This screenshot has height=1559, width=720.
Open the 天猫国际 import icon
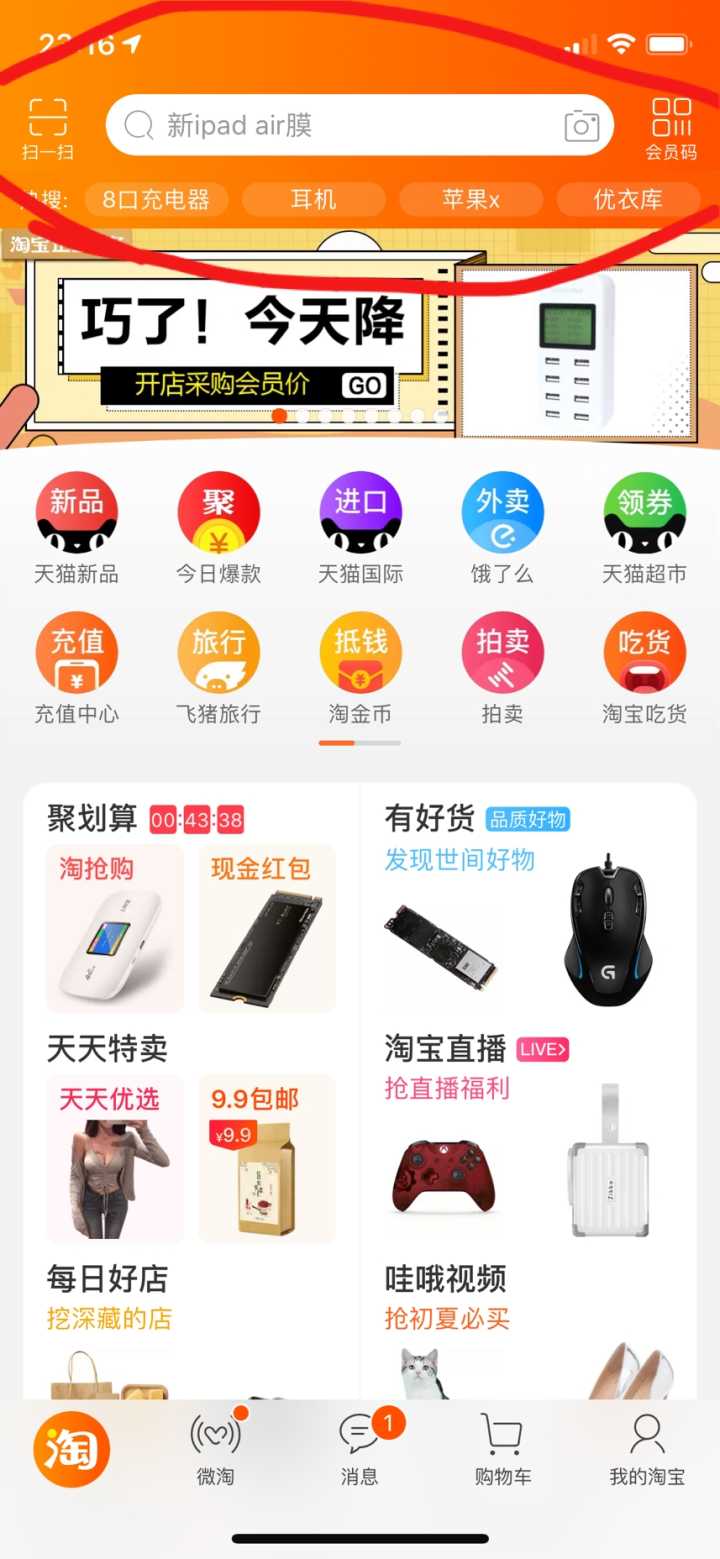[x=360, y=511]
